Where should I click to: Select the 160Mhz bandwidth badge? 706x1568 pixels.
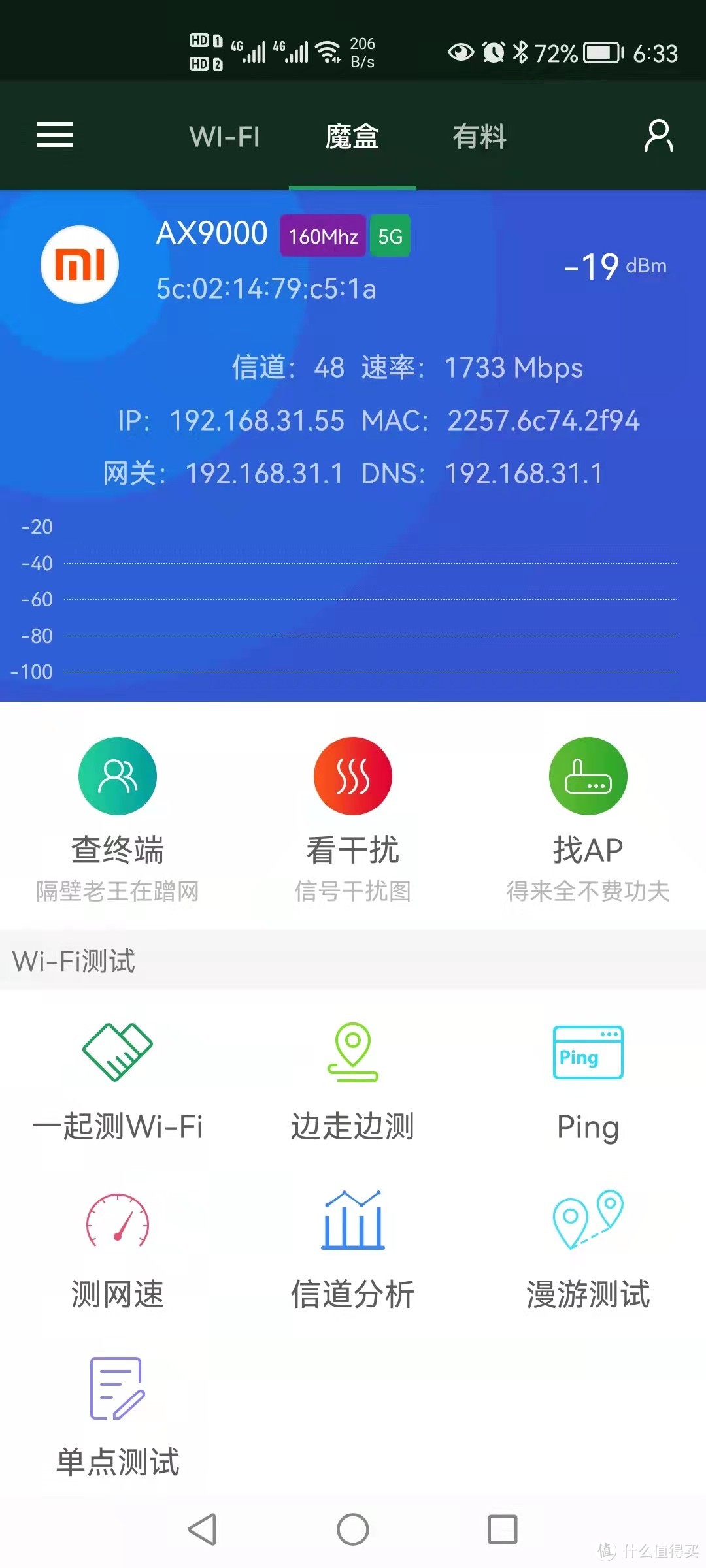[322, 236]
